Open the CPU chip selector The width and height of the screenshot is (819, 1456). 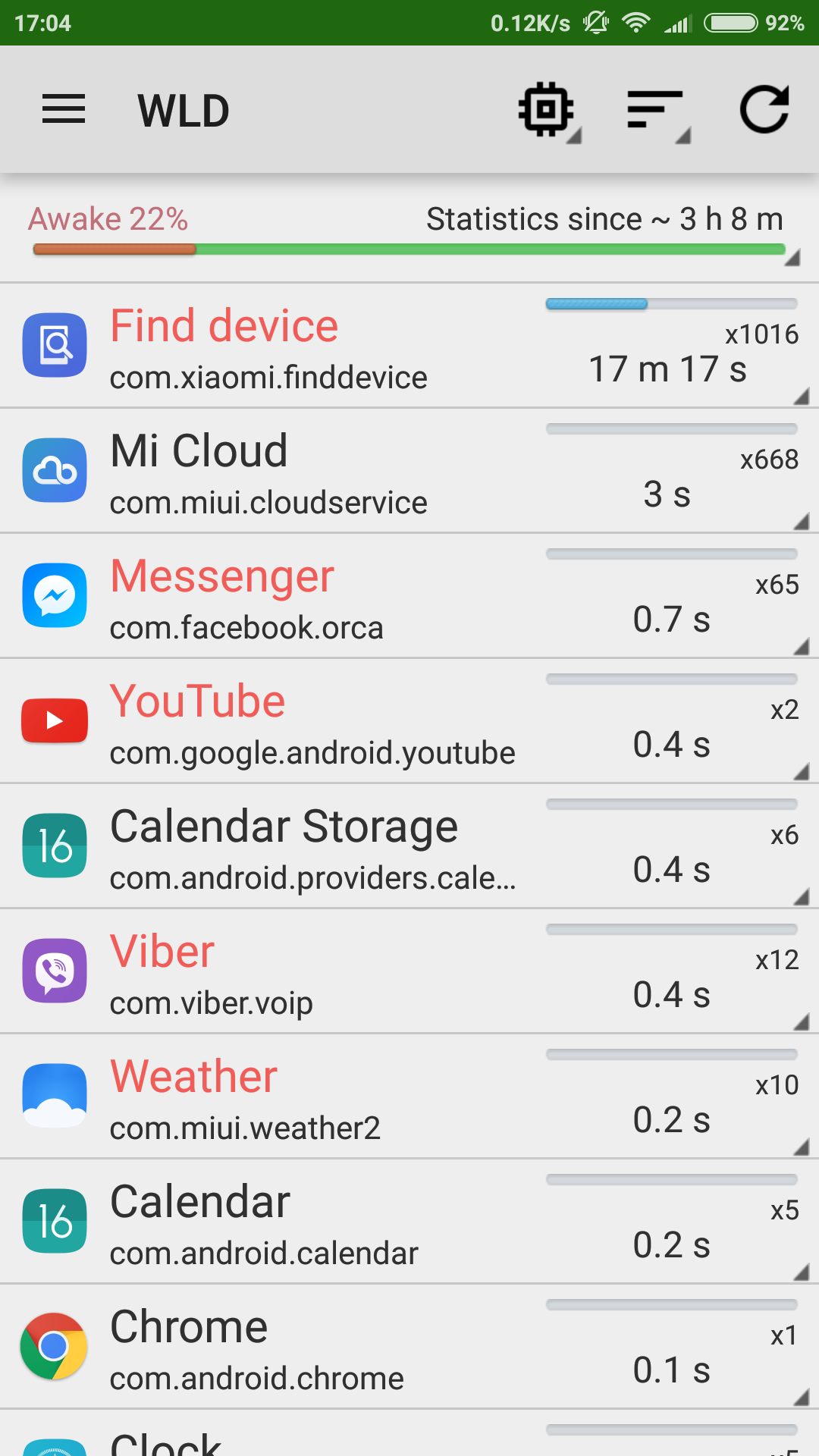547,110
